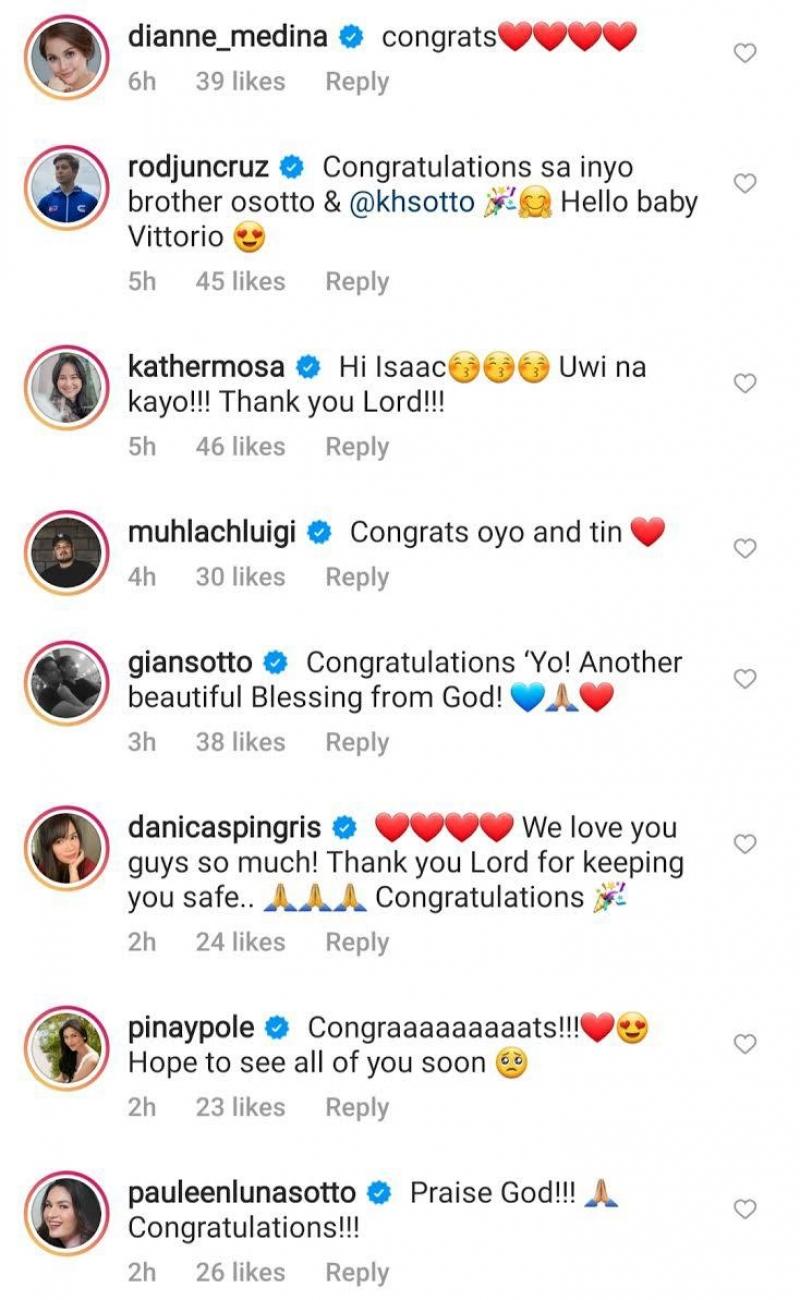Image resolution: width=800 pixels, height=1300 pixels.
Task: Like muhlachluigi's comment
Action: point(745,548)
